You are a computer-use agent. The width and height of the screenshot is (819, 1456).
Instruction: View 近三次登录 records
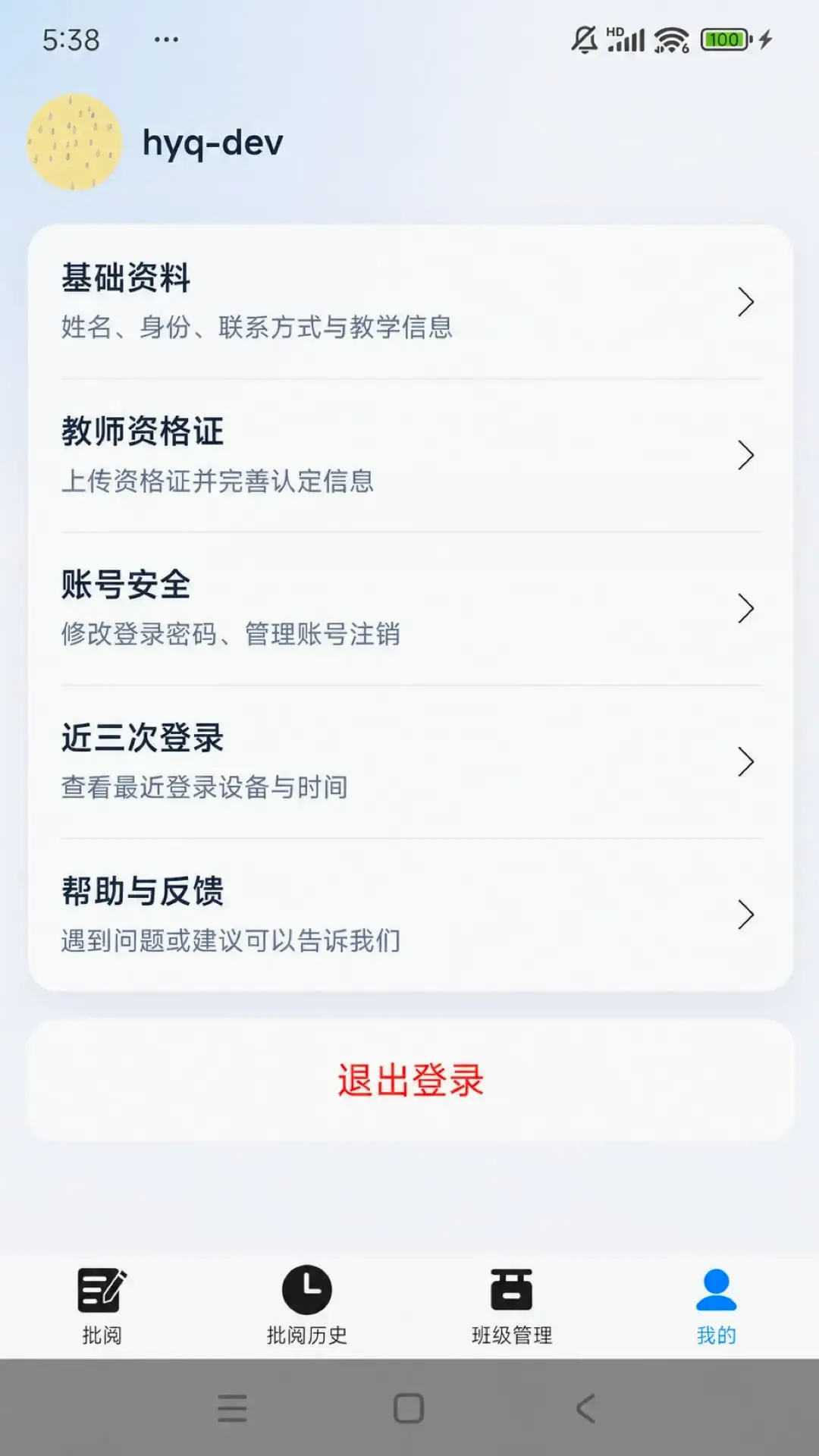click(410, 761)
